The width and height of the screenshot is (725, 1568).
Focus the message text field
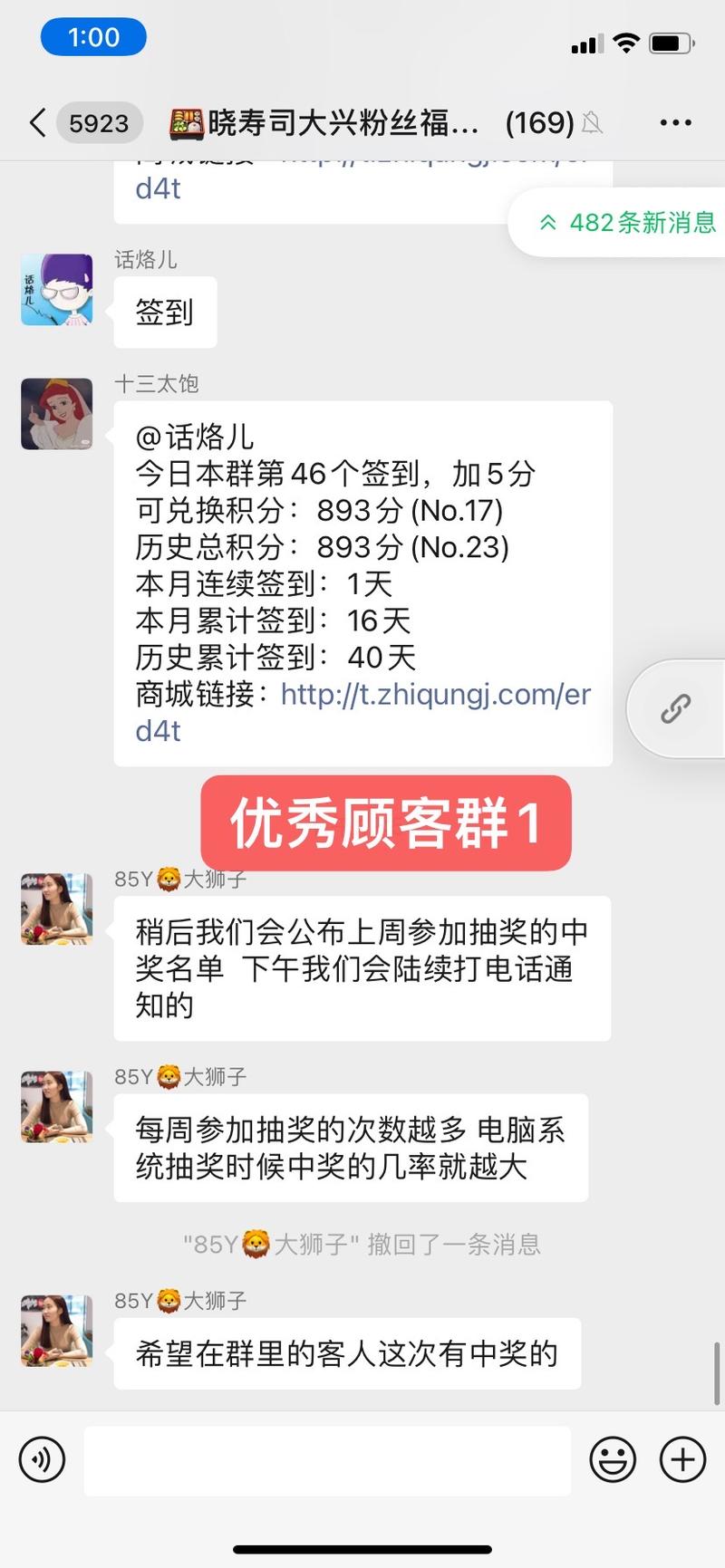tap(327, 1459)
